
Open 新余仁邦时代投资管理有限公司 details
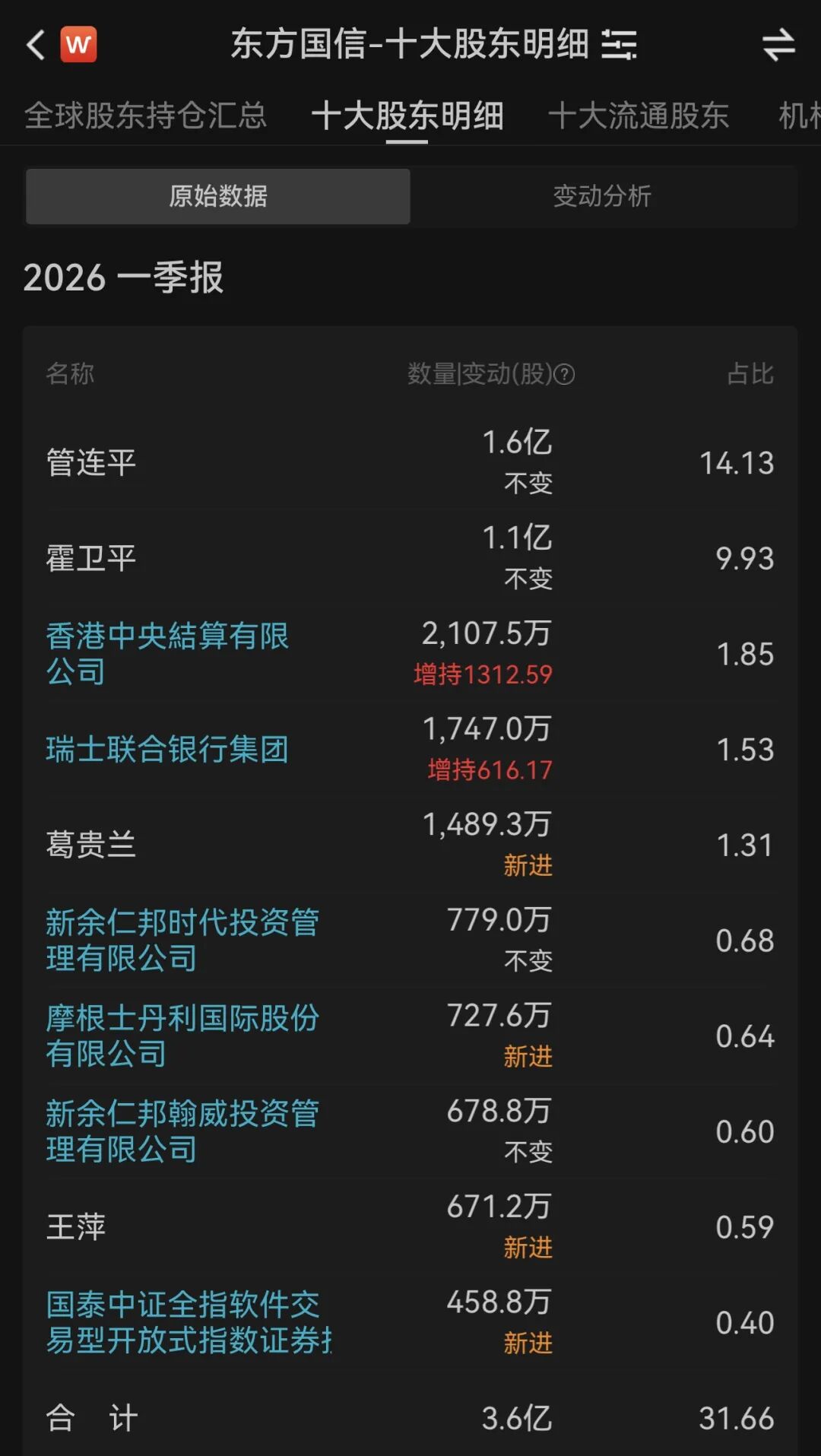pyautogui.click(x=182, y=940)
